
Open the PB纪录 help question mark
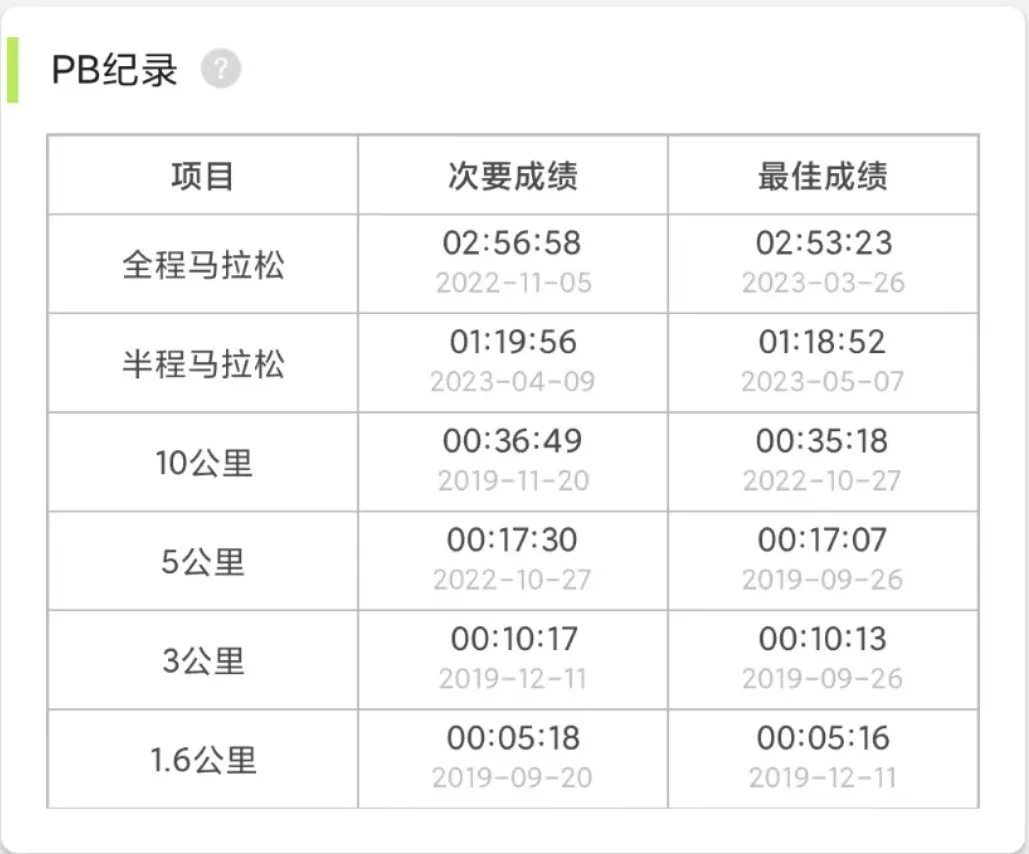221,71
